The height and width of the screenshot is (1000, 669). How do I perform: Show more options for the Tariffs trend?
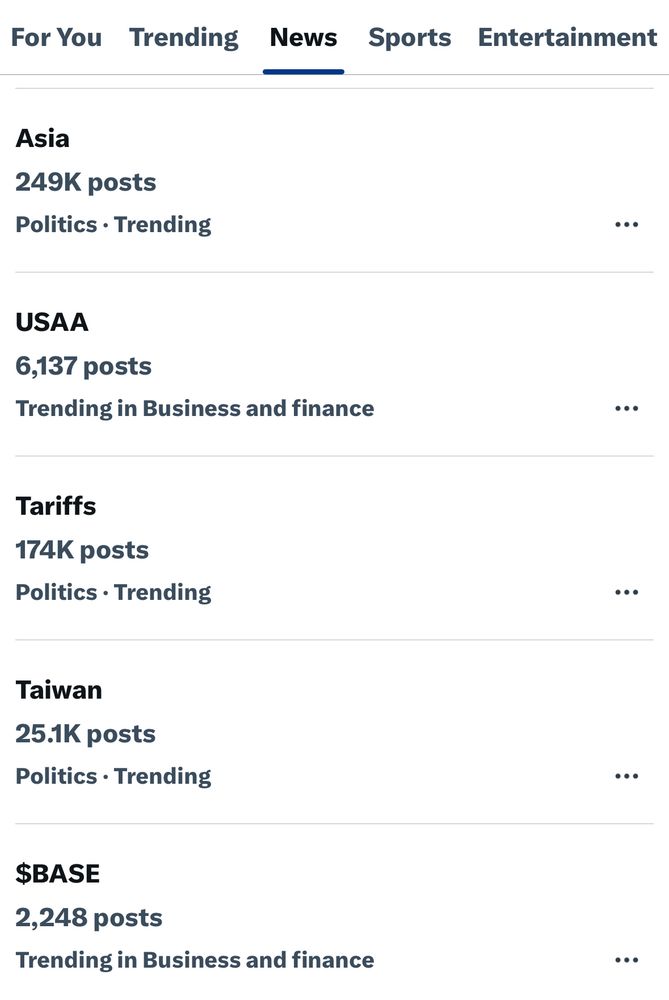pos(627,592)
